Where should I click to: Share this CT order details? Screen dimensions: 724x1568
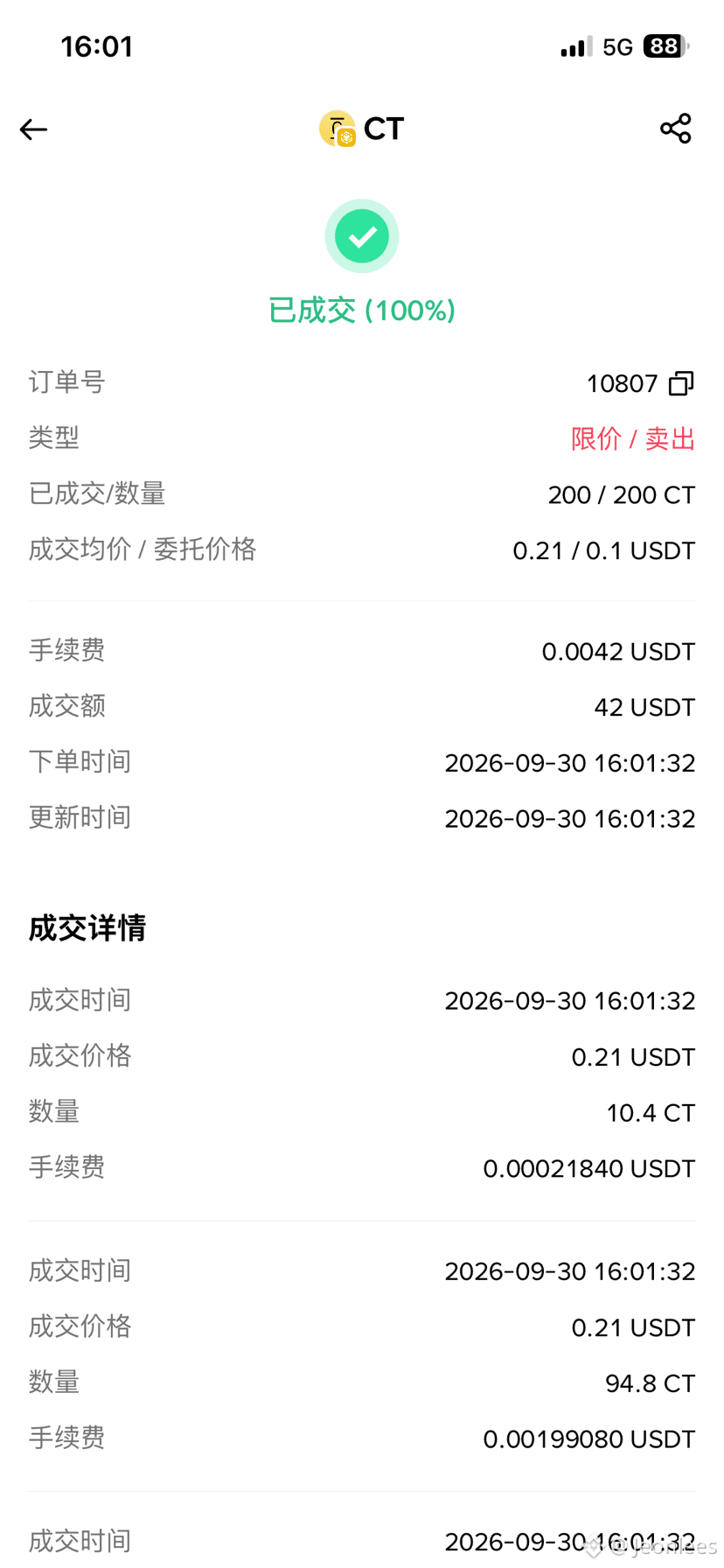675,129
